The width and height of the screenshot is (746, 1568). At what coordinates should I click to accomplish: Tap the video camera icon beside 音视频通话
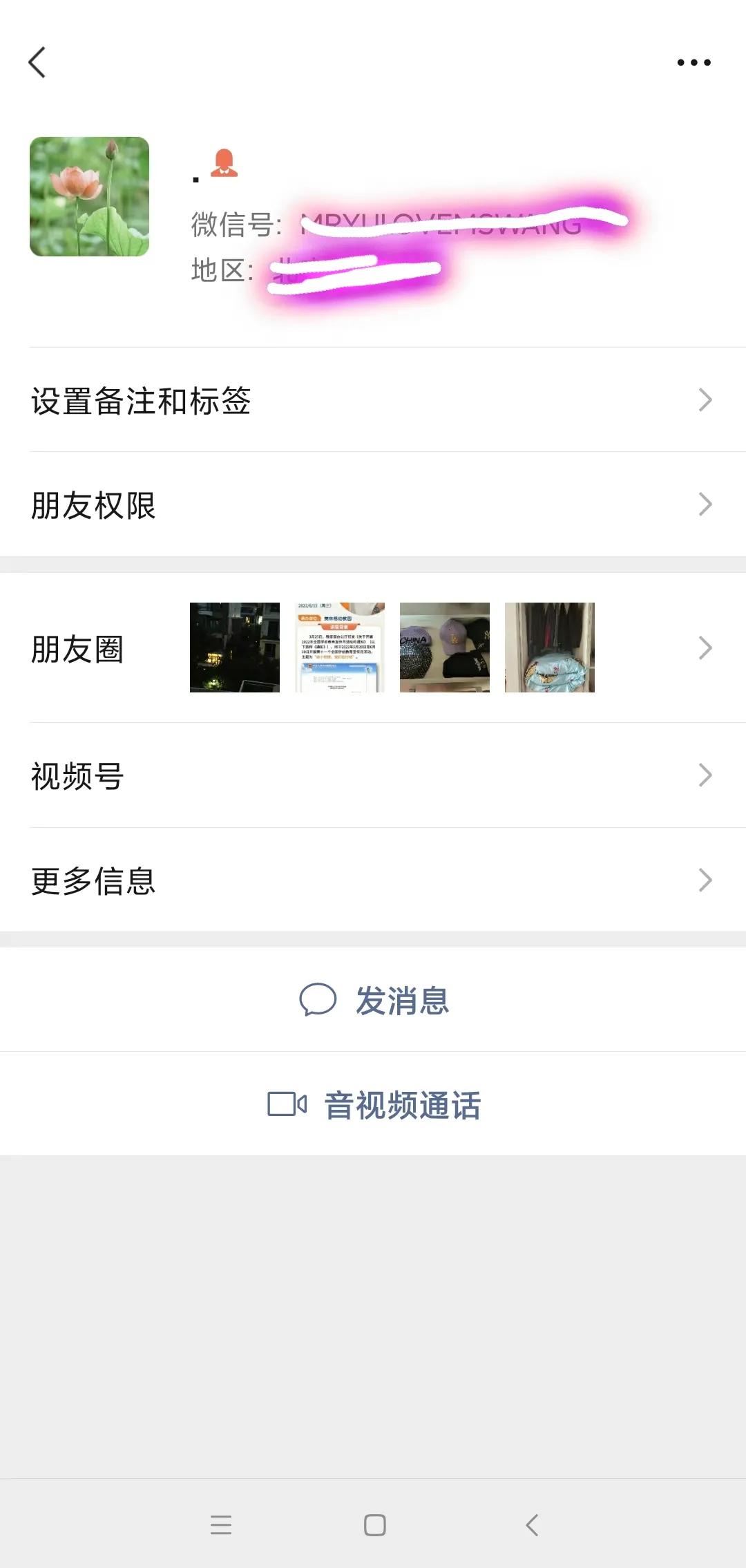pos(288,1104)
